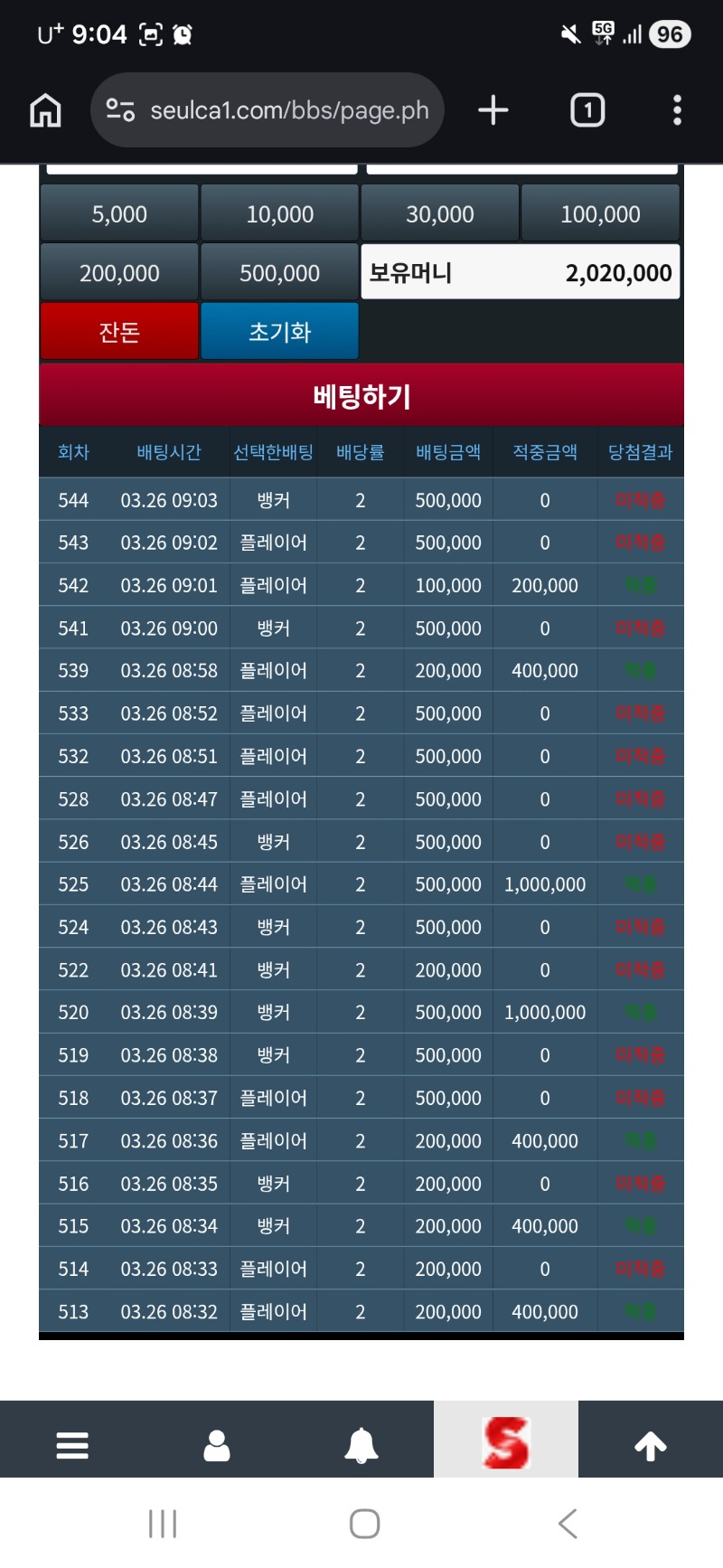Open the hamburger menu in bottom bar
Image resolution: width=723 pixels, height=1568 pixels.
[72, 1445]
